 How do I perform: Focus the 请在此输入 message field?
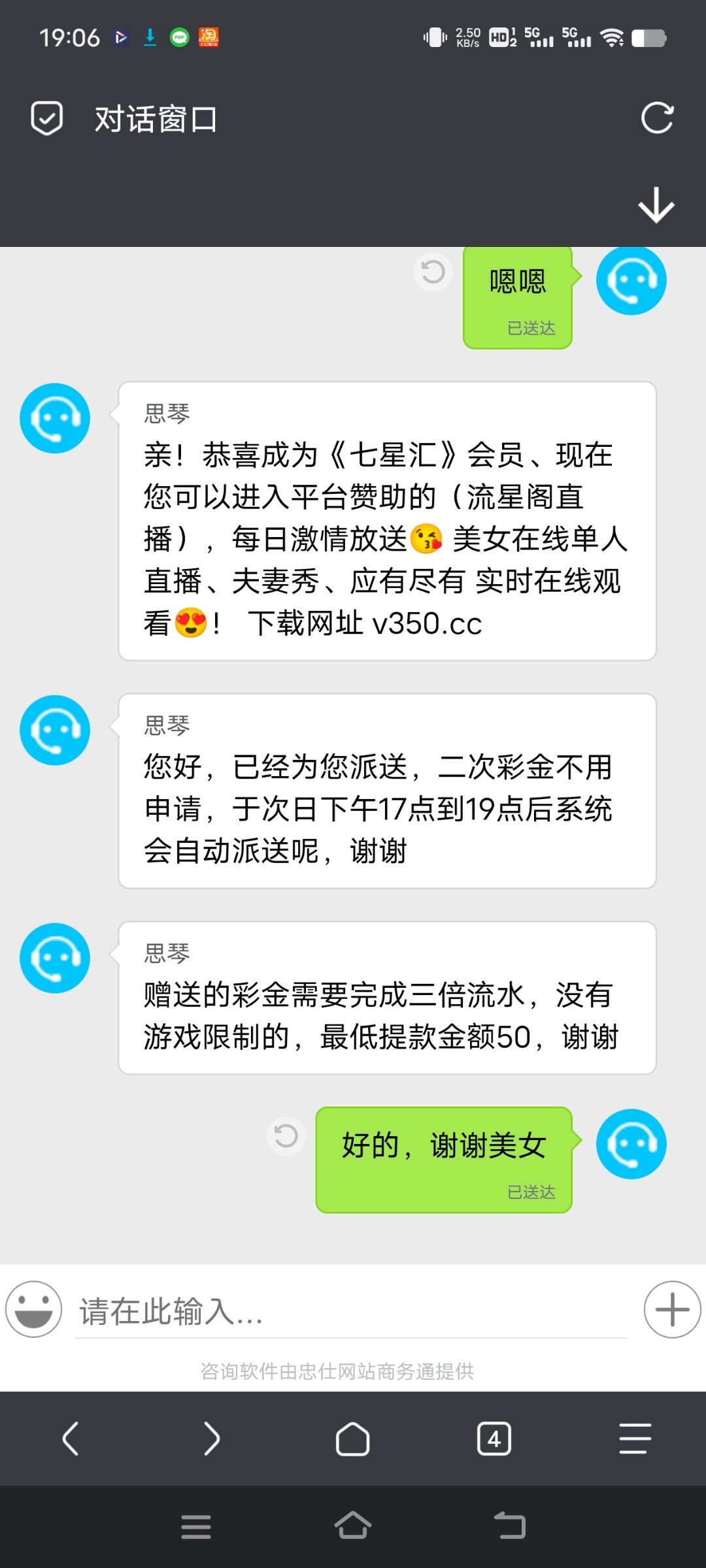(350, 1312)
